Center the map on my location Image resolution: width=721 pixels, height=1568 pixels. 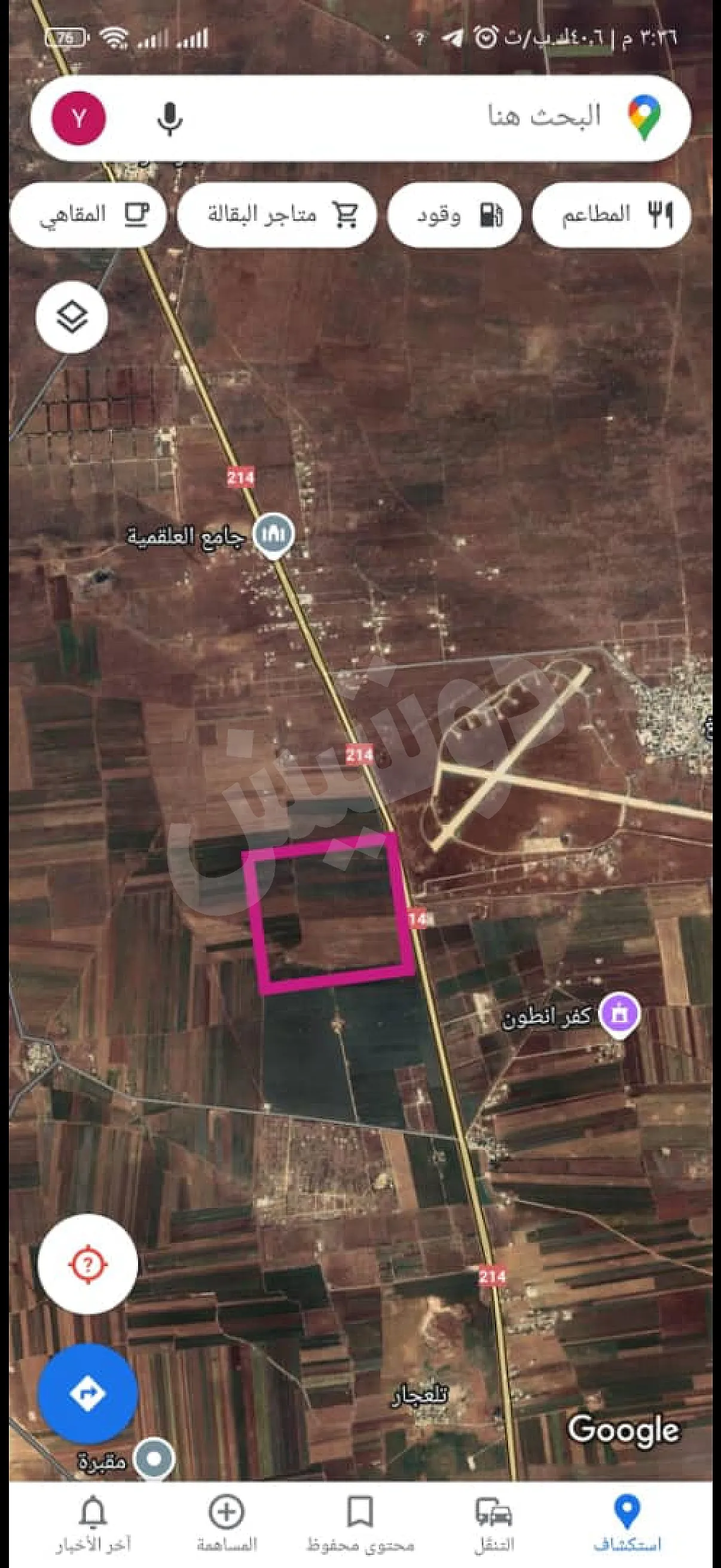(88, 1265)
